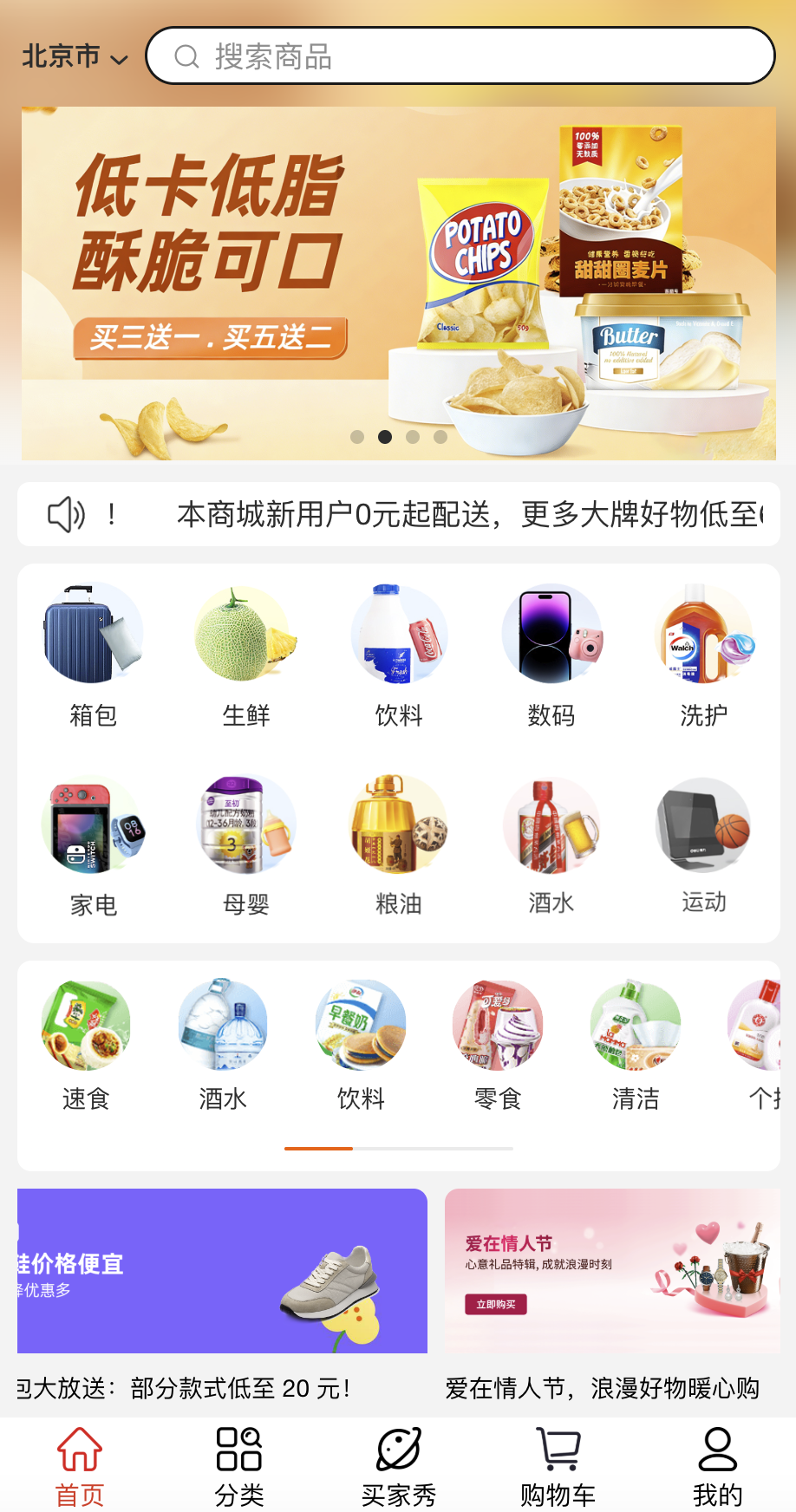
Task: Open the 北京市 city dropdown
Action: point(75,57)
